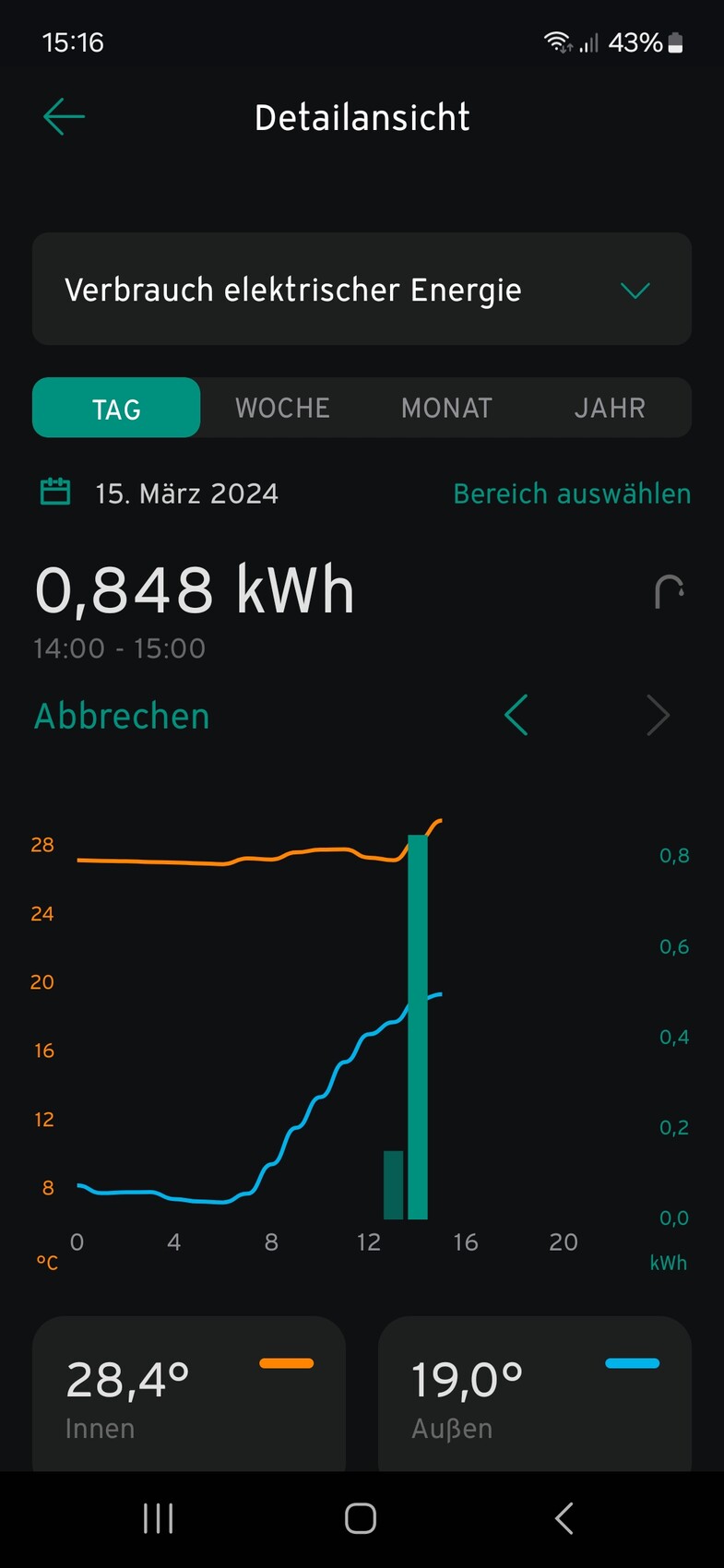Screen dimensions: 724x1568
Task: Go to the home screen
Action: coord(361,1518)
